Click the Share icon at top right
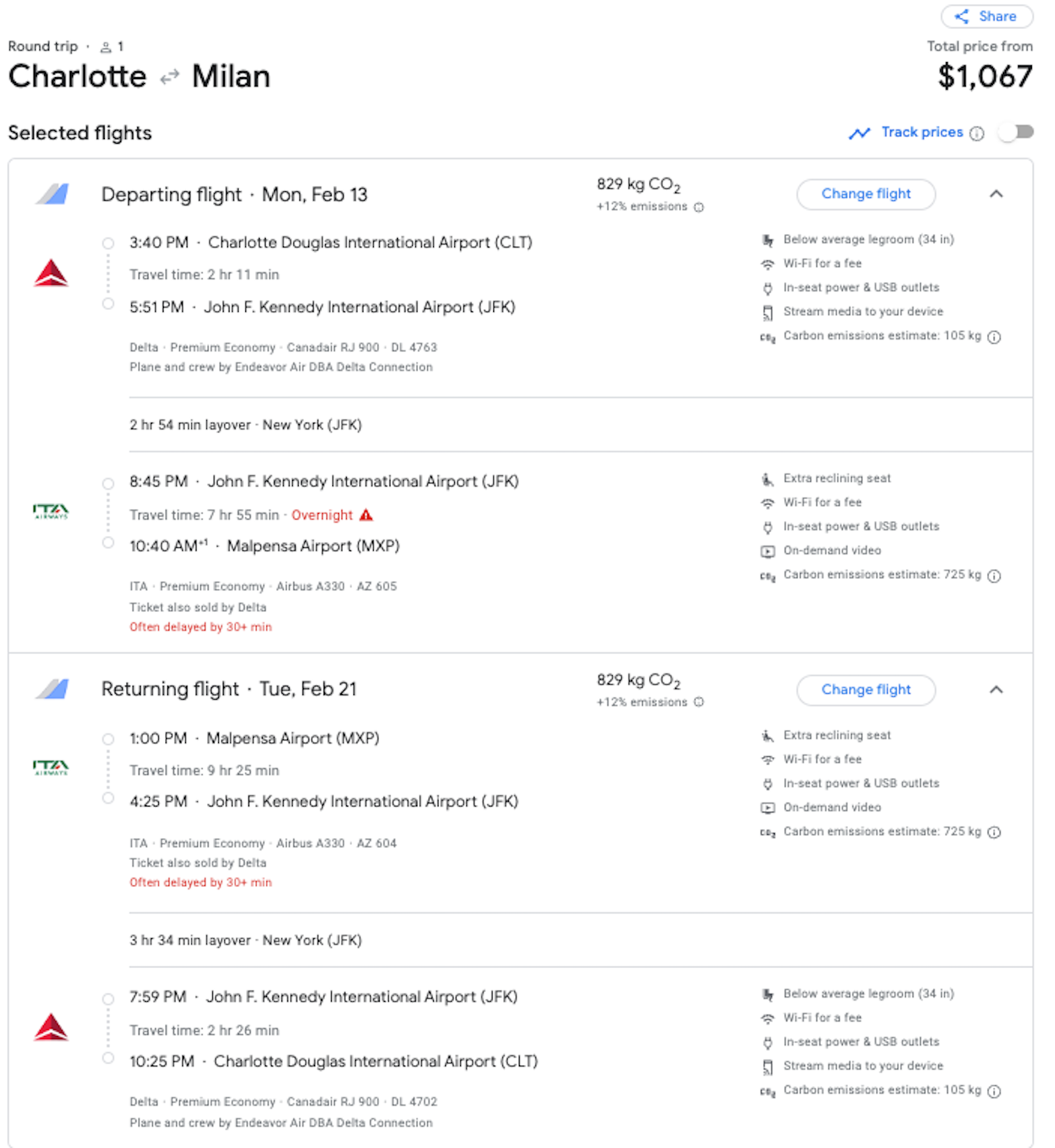The width and height of the screenshot is (1055, 1148). (x=963, y=16)
